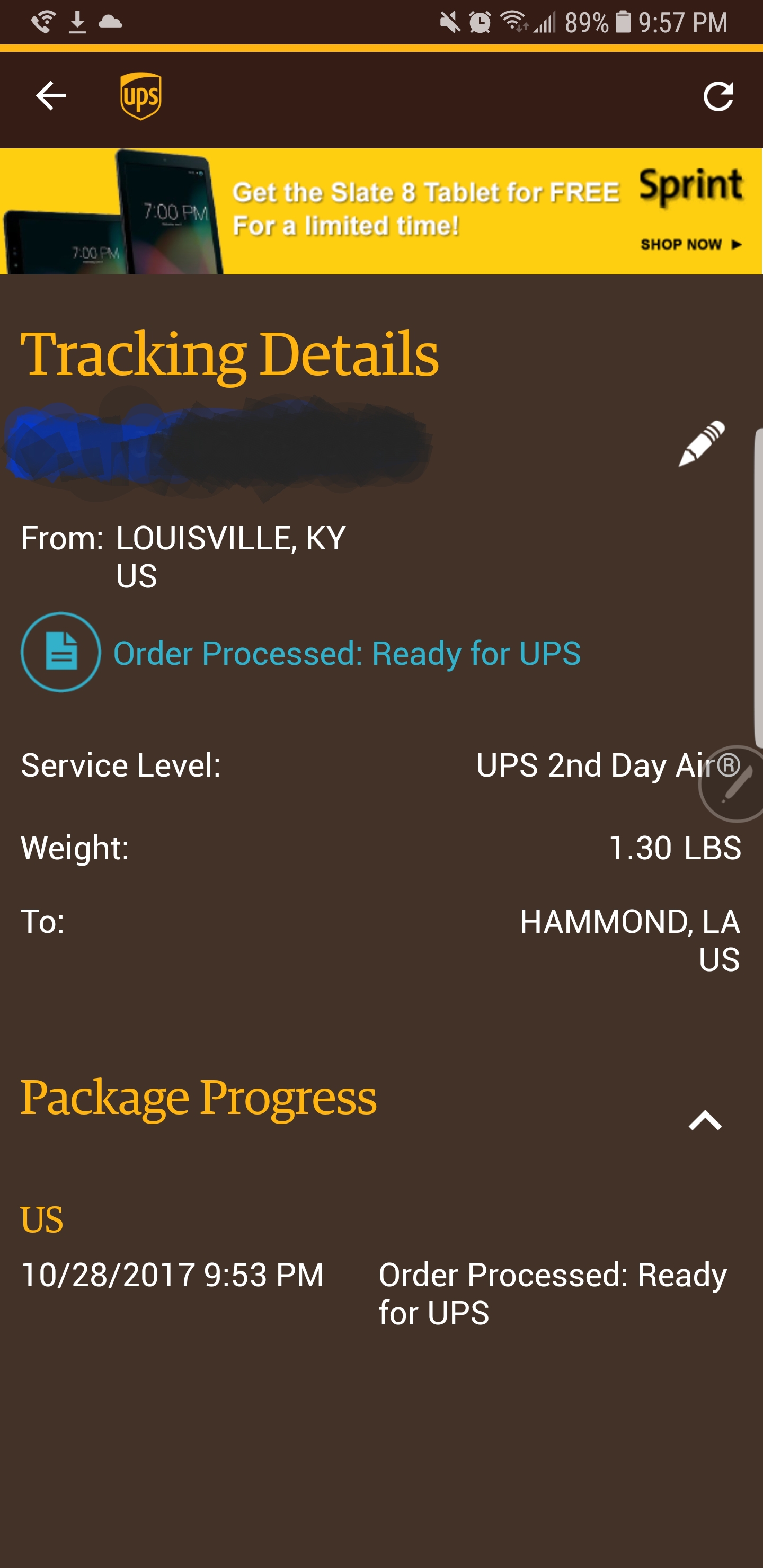This screenshot has width=763, height=1568.
Task: Collapse the Package Progress section
Action: tap(705, 1120)
